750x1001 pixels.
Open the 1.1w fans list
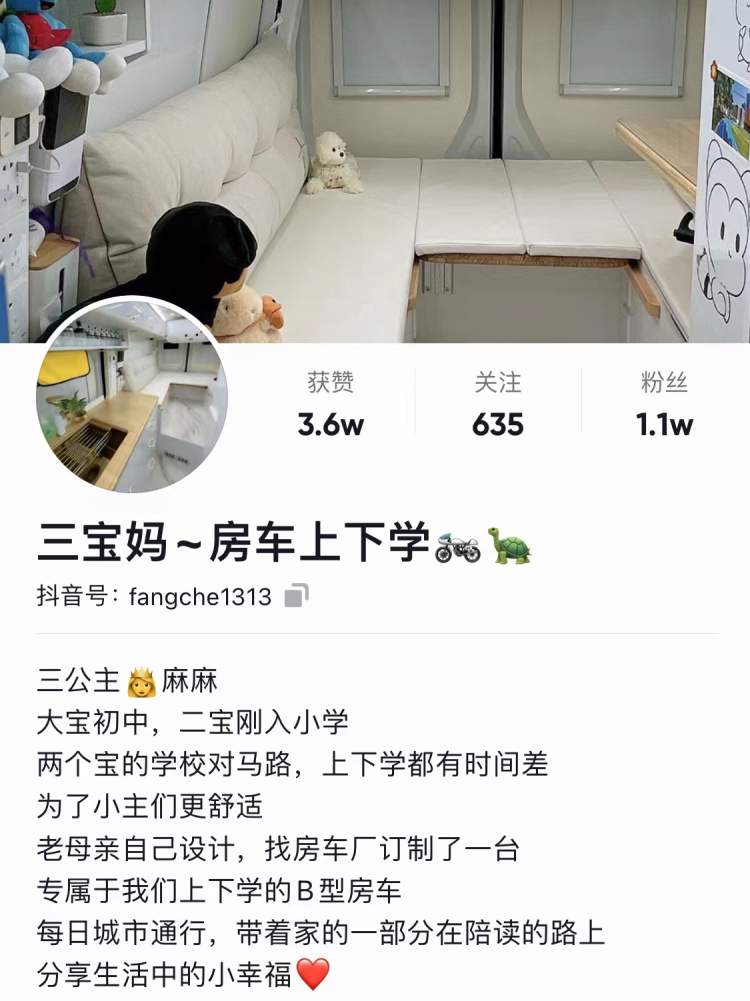664,406
